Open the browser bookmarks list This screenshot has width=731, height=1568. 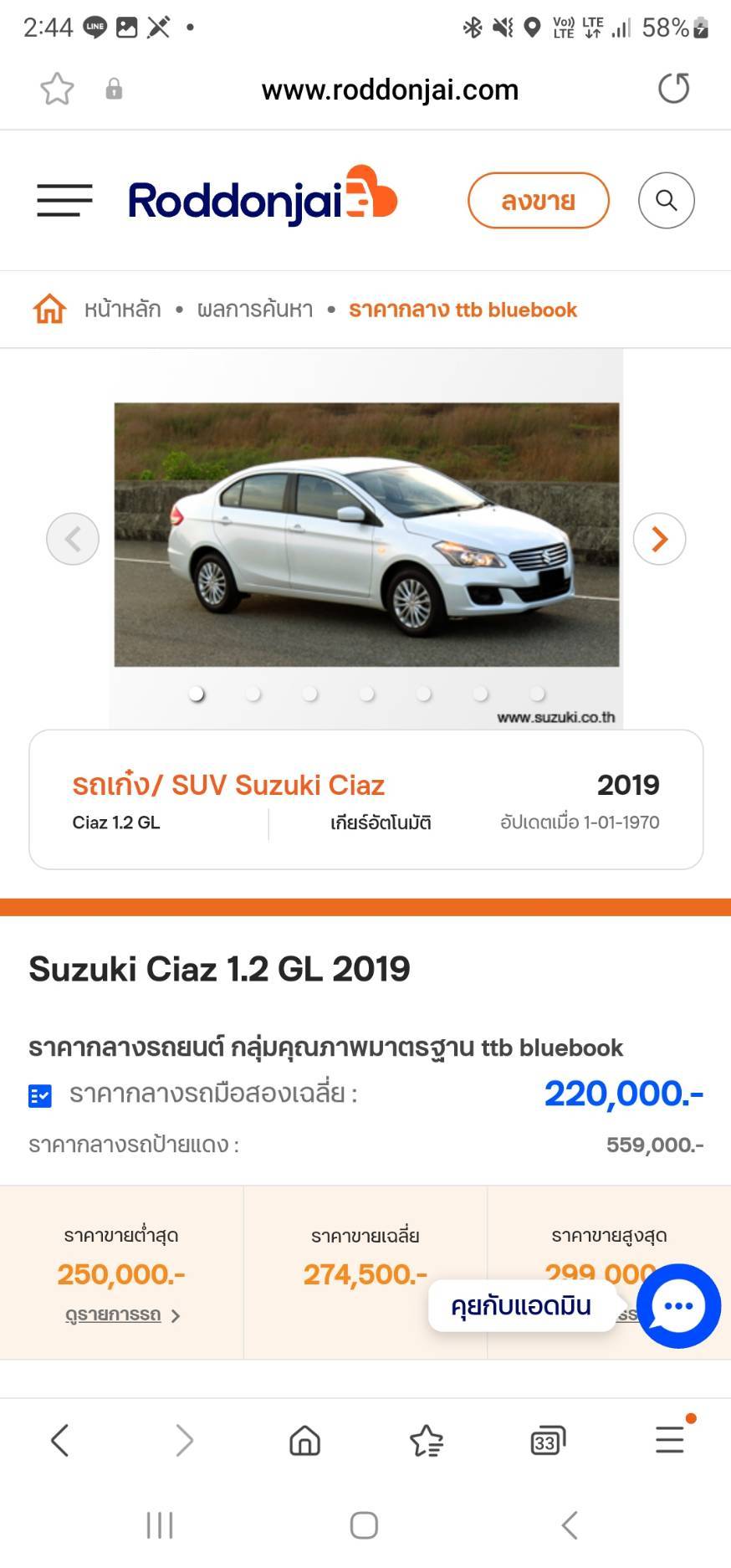click(427, 1440)
